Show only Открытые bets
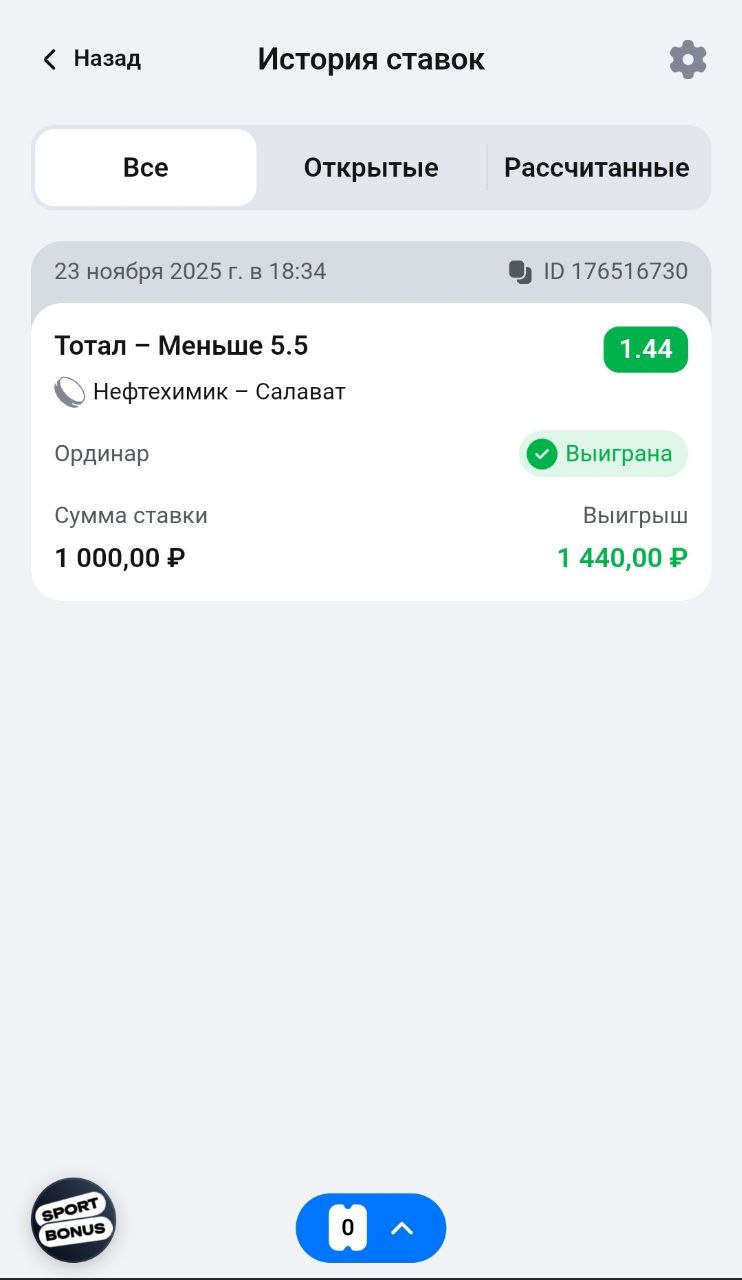The width and height of the screenshot is (742, 1280). (371, 168)
